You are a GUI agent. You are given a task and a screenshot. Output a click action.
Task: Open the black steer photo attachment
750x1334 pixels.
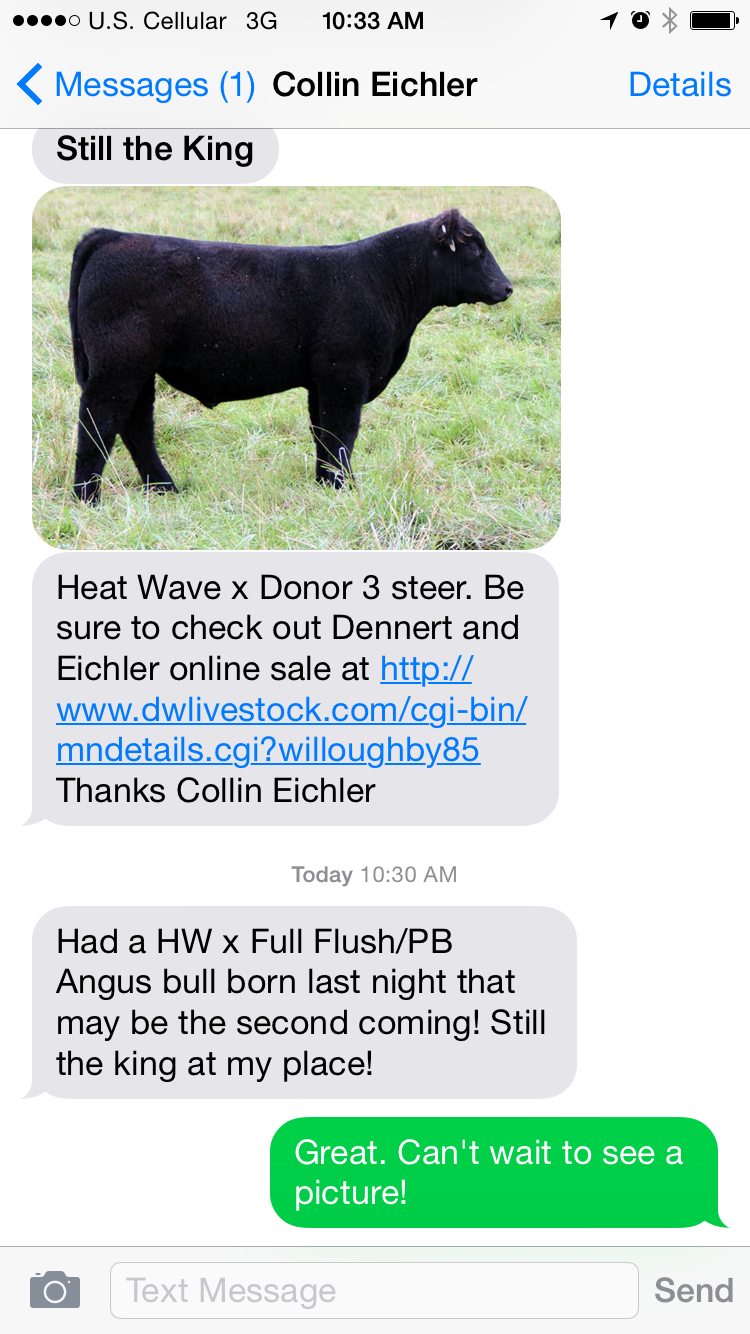coord(296,368)
